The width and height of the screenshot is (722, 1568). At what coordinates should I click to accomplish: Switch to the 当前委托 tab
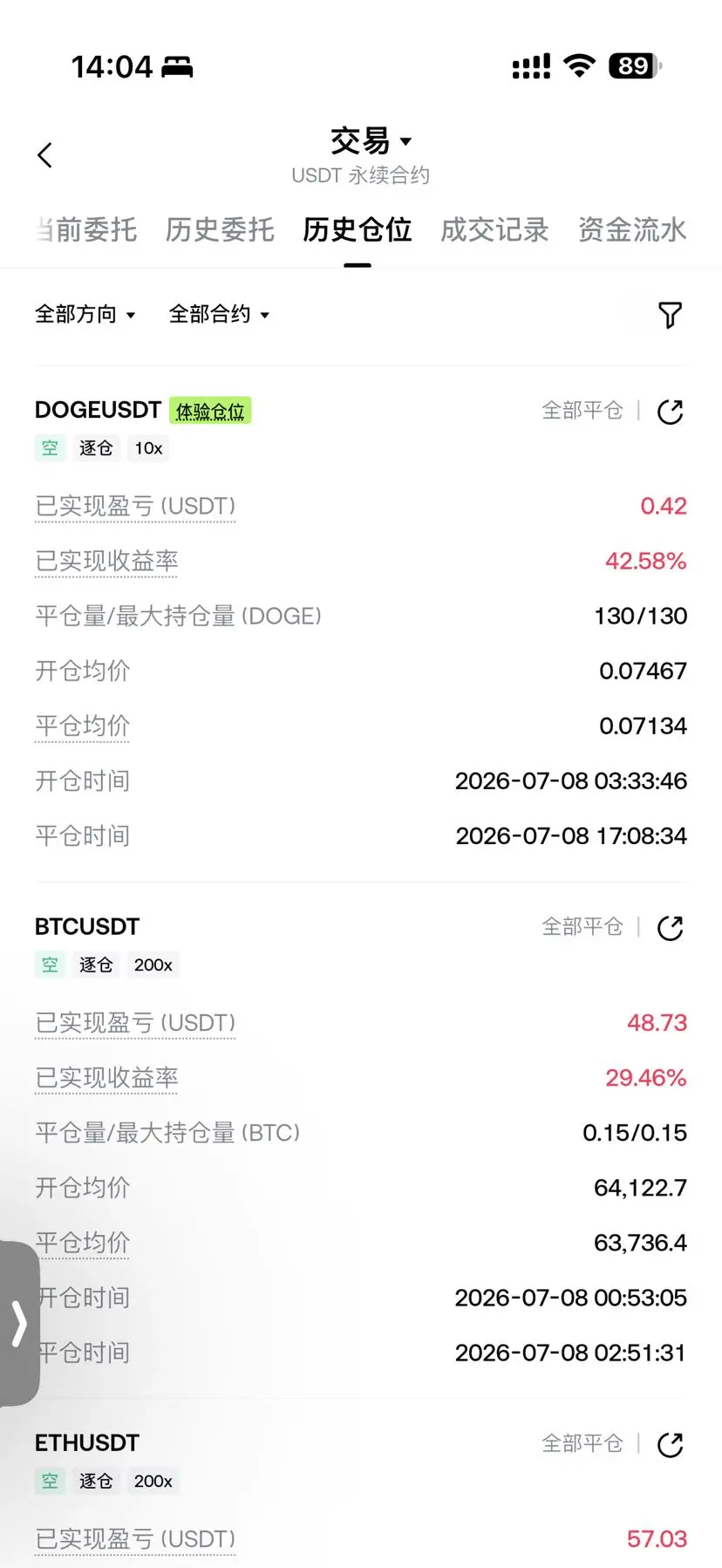pyautogui.click(x=85, y=229)
